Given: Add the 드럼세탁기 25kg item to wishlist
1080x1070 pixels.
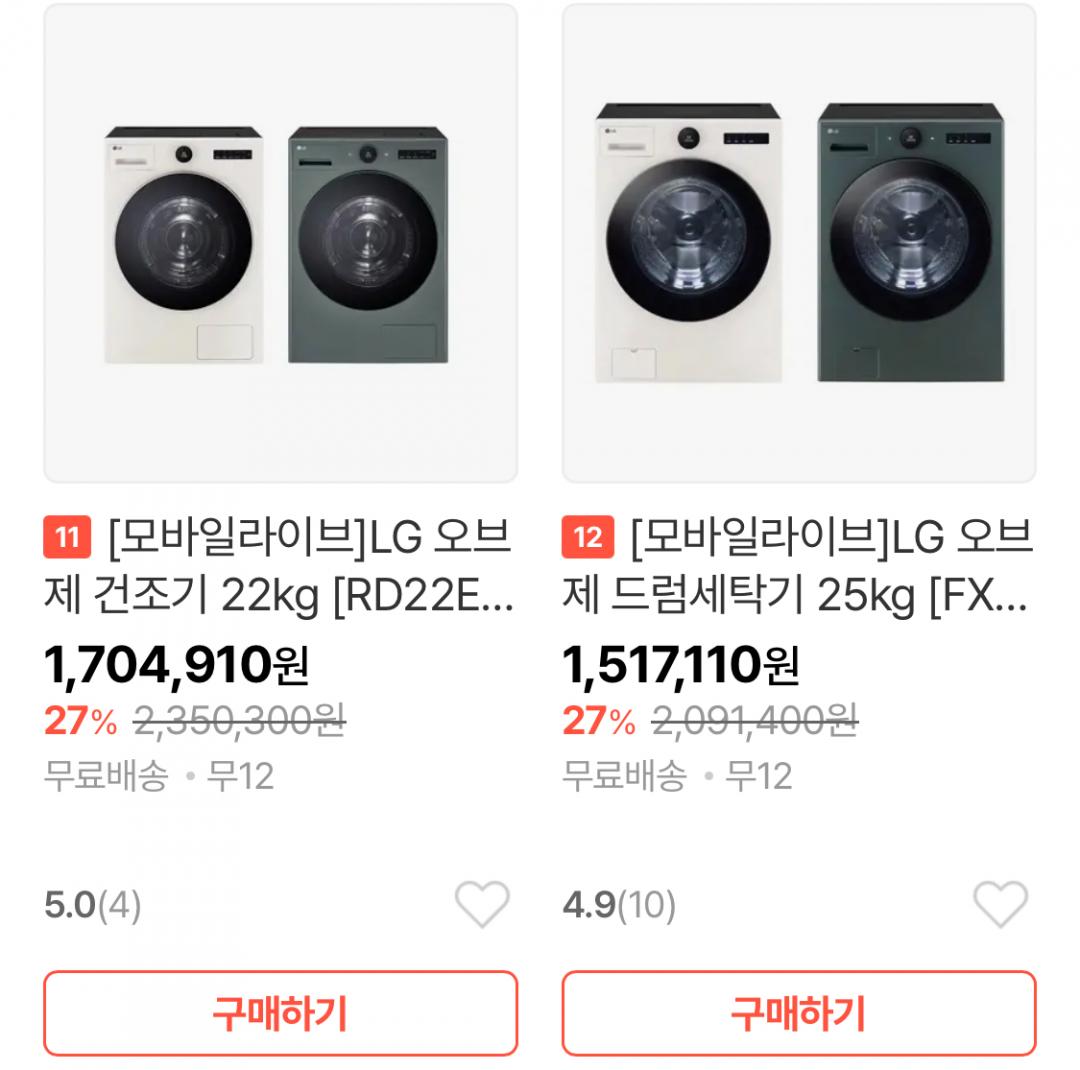Looking at the screenshot, I should (x=1000, y=906).
